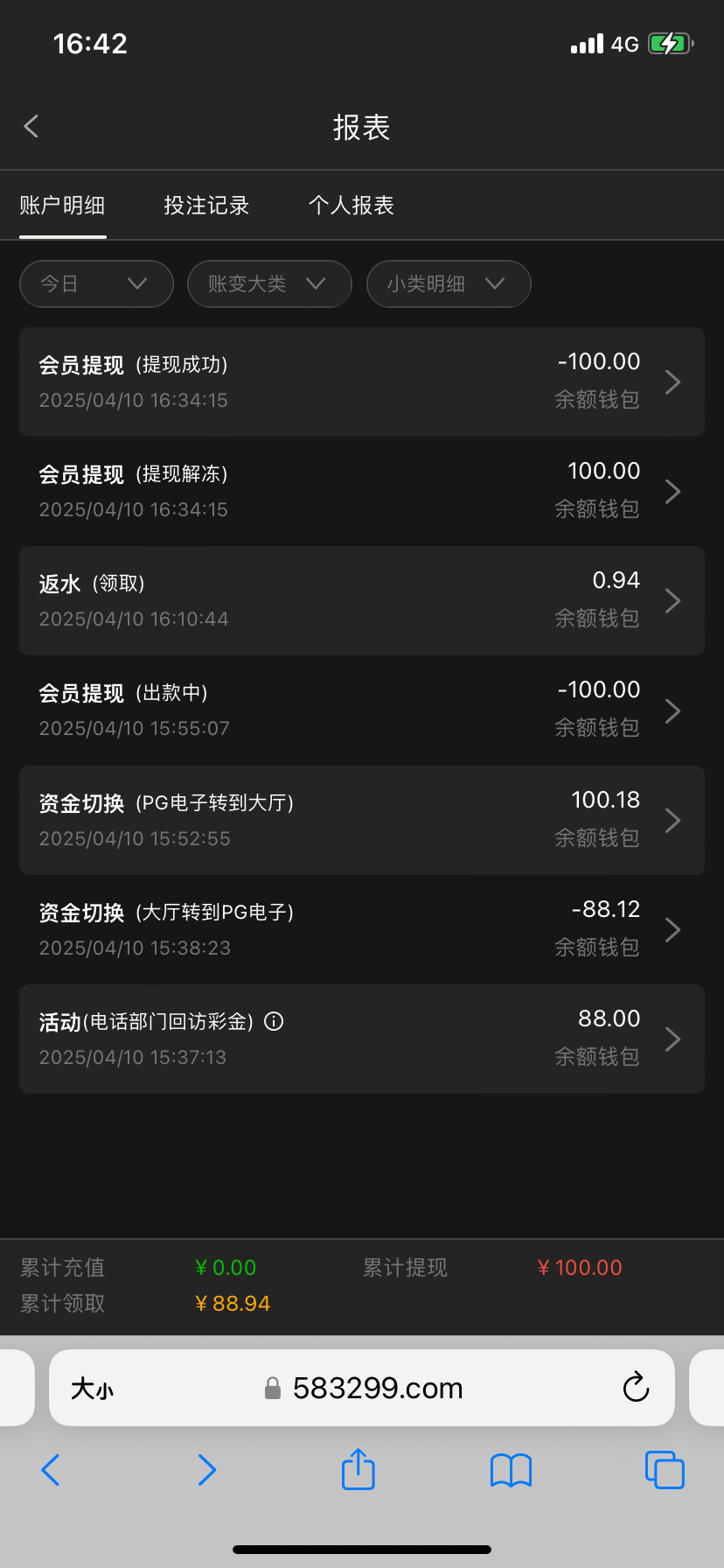Screen dimensions: 724x1568
Task: Select the 账户明细 tab
Action: pyautogui.click(x=62, y=206)
